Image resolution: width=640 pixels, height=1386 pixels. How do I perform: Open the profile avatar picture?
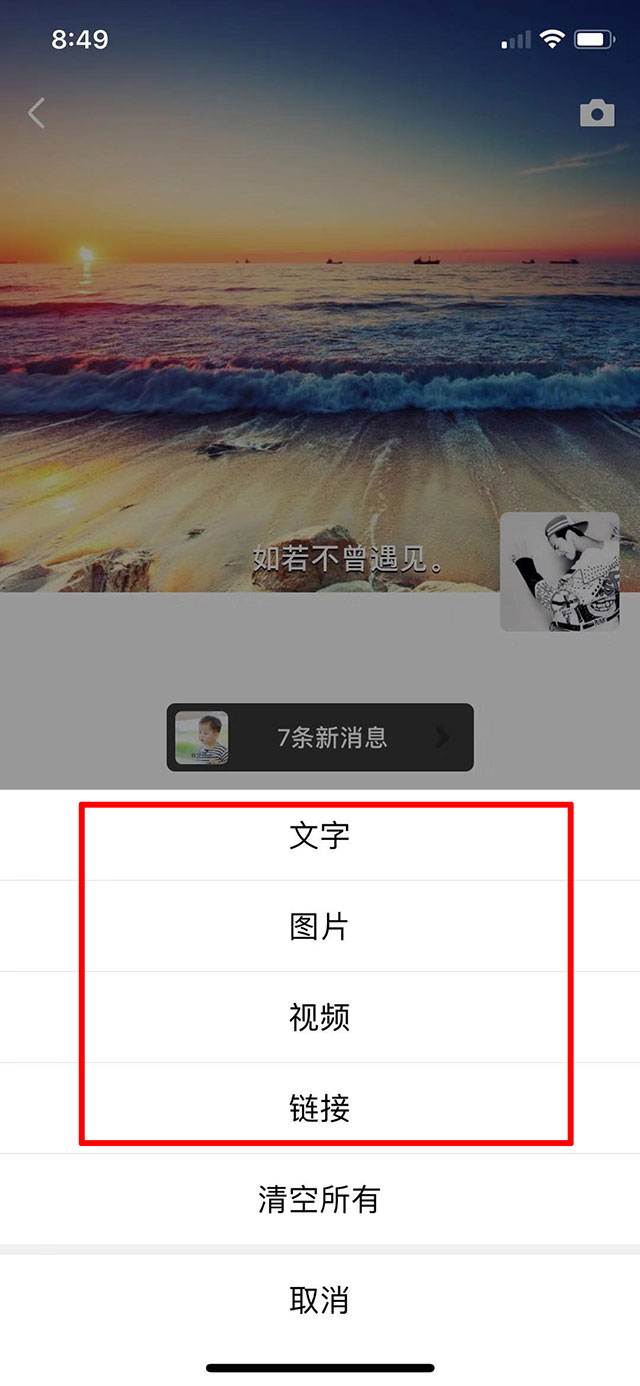559,571
